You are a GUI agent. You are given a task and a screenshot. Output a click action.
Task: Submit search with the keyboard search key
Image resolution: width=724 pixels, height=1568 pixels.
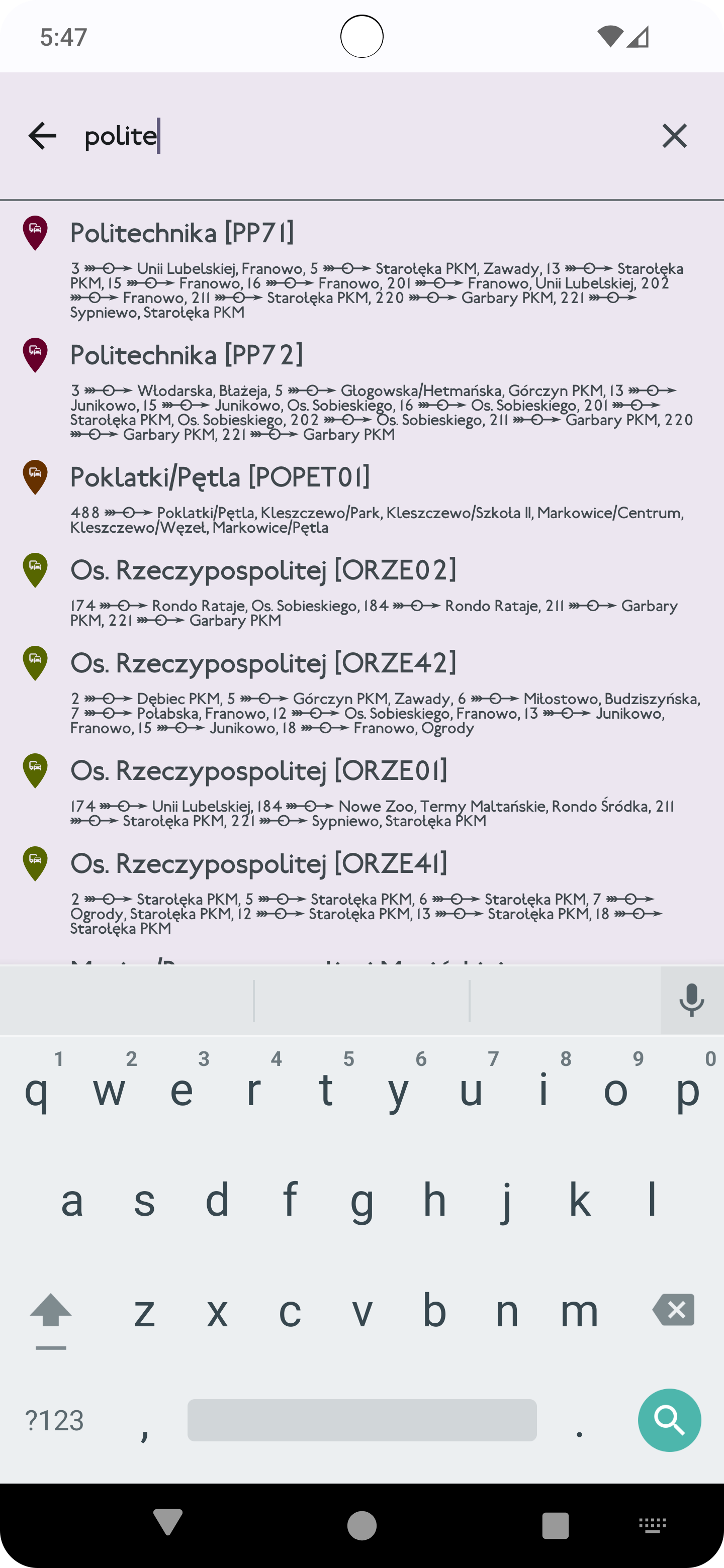tap(669, 1420)
